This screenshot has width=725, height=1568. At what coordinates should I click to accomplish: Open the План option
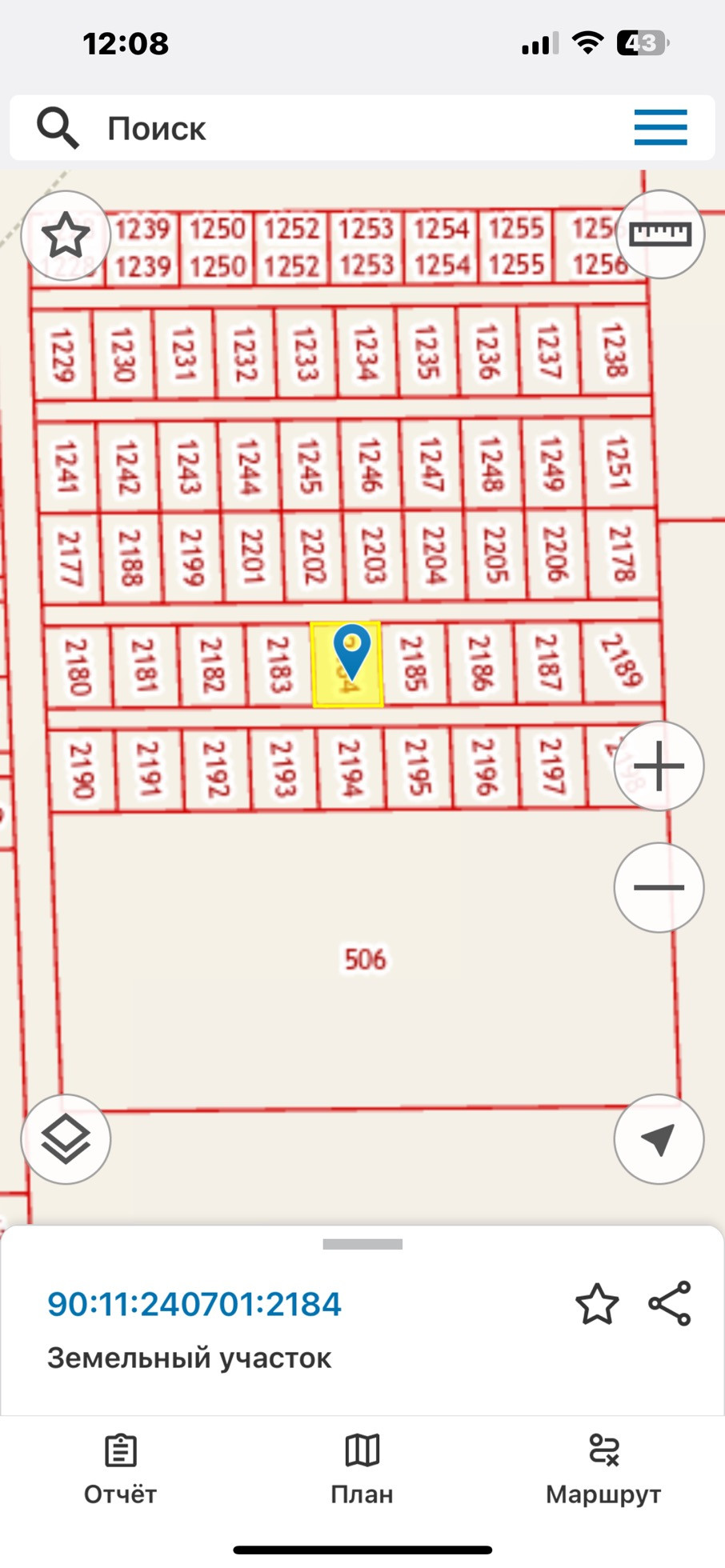[x=362, y=1471]
